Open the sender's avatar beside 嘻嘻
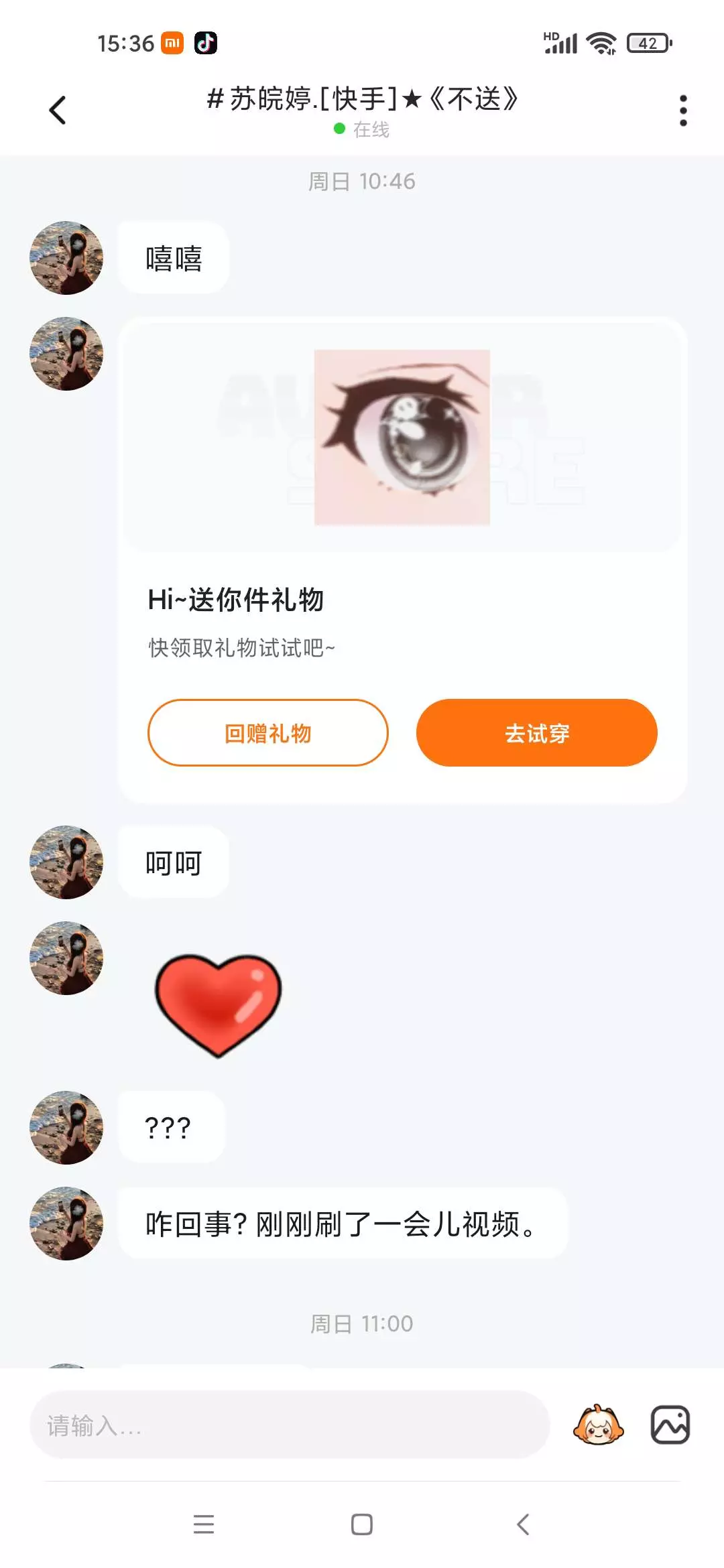 66,258
